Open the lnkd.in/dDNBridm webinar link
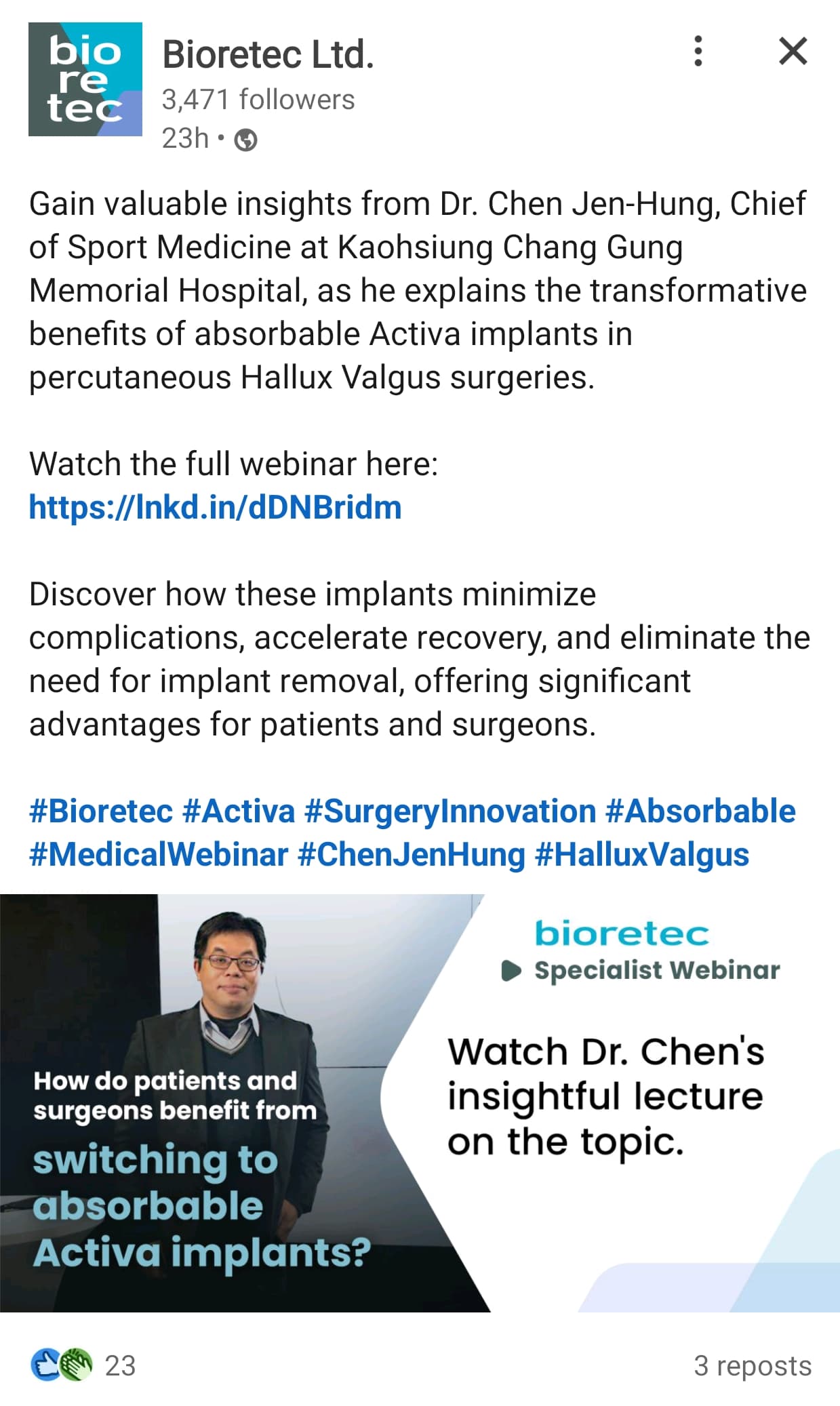Viewport: 840px width, 1406px height. [x=215, y=508]
